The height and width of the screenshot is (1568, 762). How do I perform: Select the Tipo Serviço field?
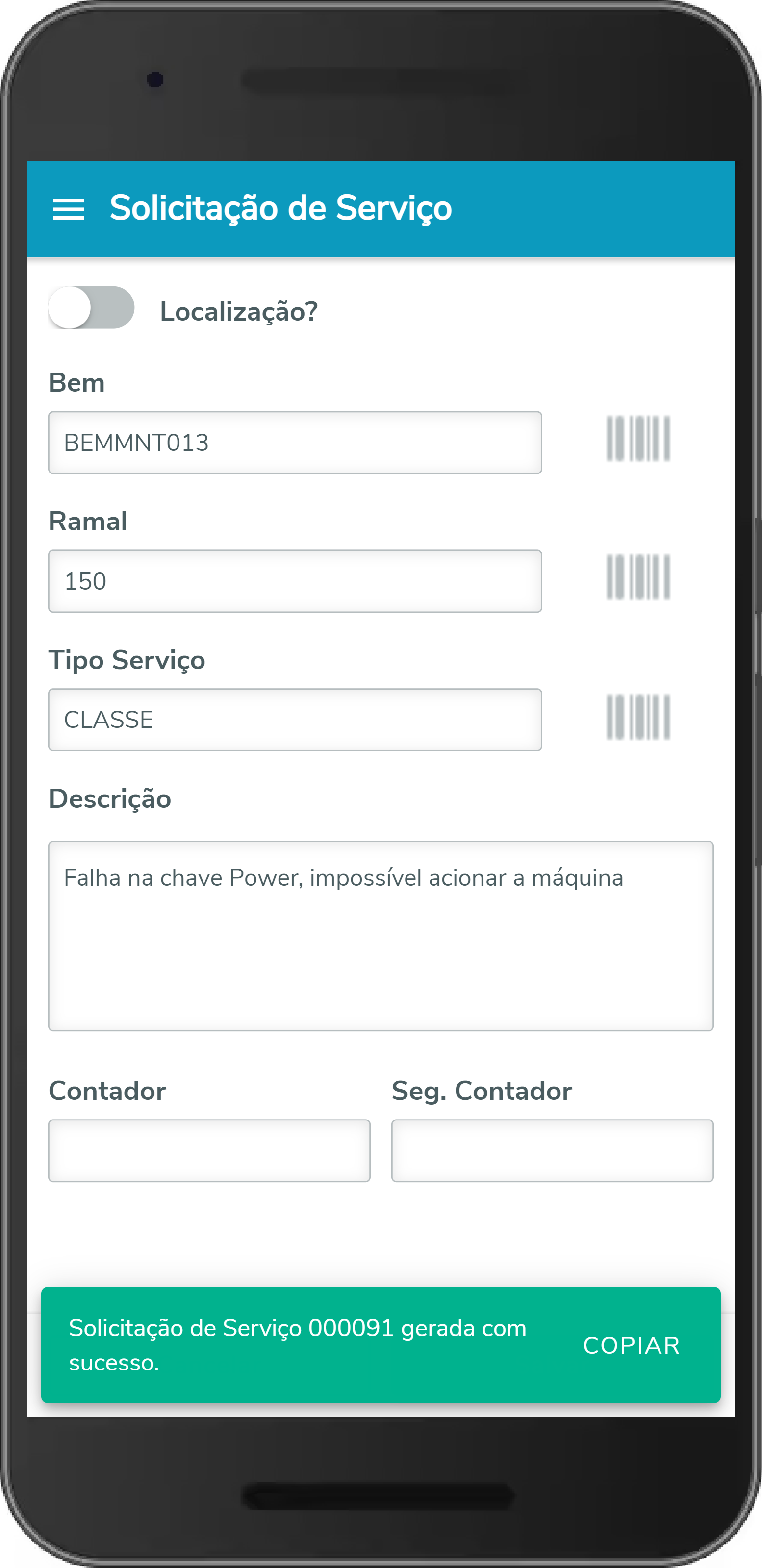click(295, 720)
